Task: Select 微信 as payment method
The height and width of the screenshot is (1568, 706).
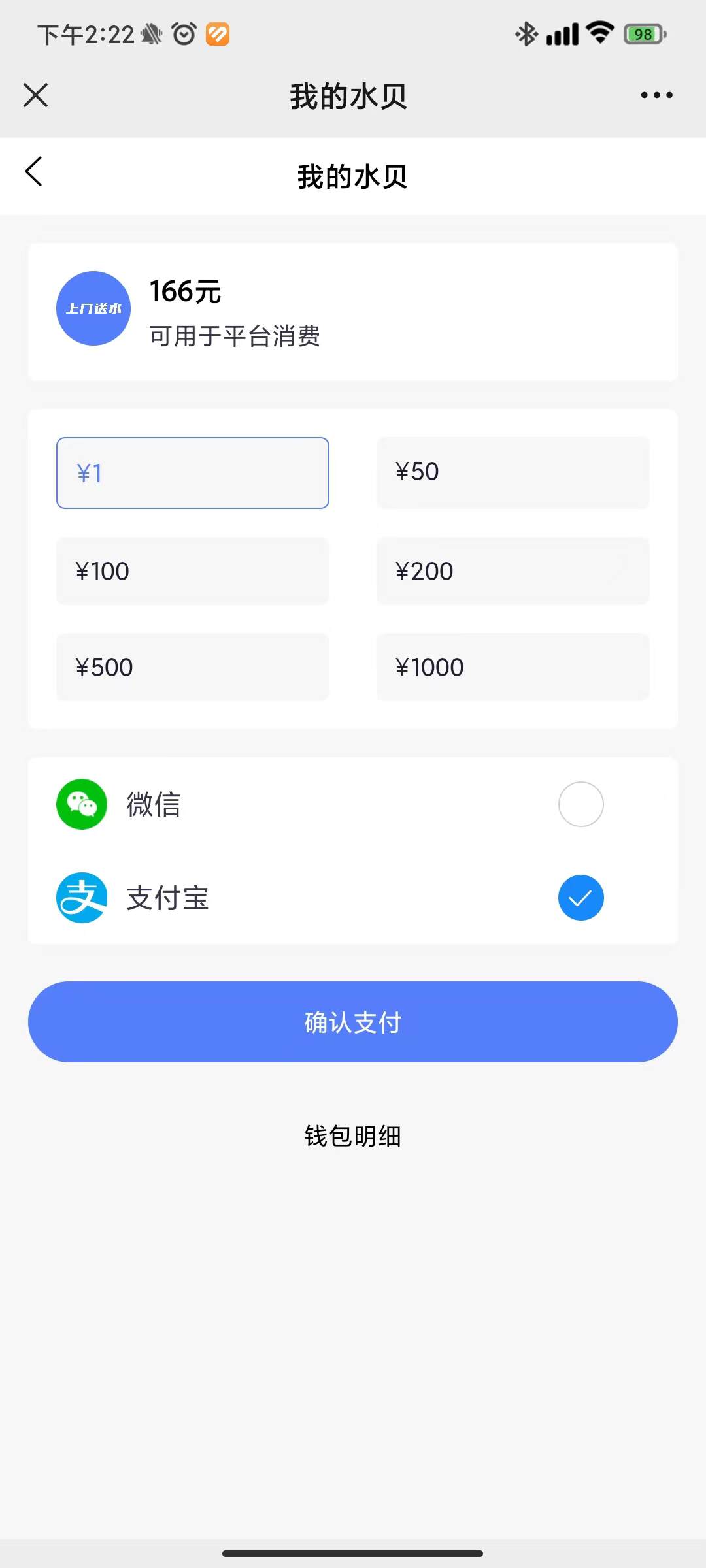Action: point(580,804)
